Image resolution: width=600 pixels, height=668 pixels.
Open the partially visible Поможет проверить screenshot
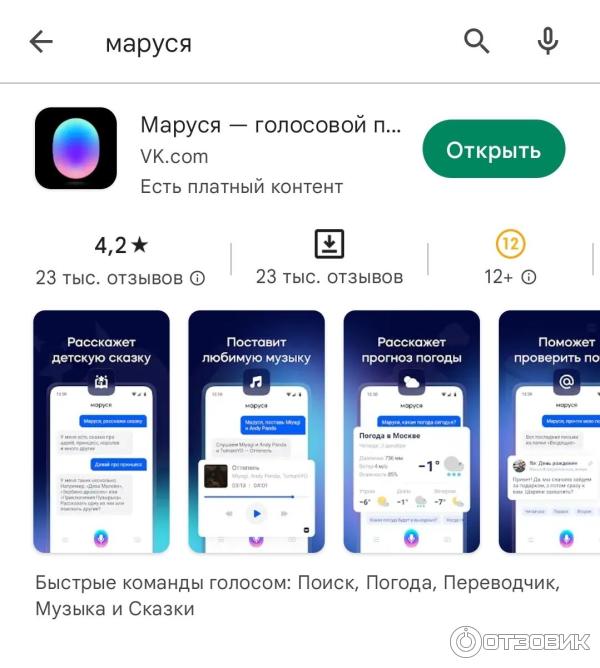[549, 432]
